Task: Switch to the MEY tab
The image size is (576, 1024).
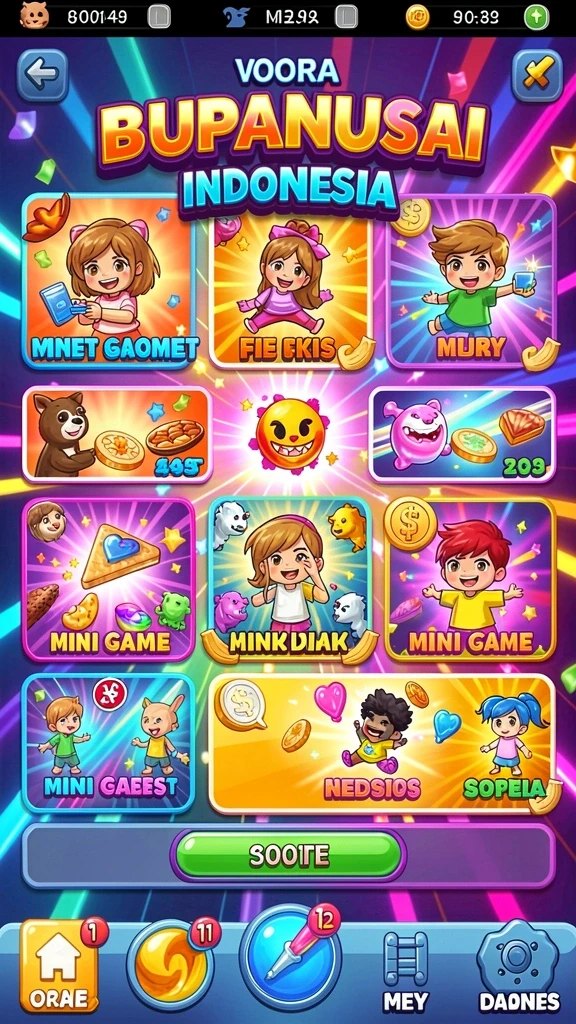Action: click(406, 971)
